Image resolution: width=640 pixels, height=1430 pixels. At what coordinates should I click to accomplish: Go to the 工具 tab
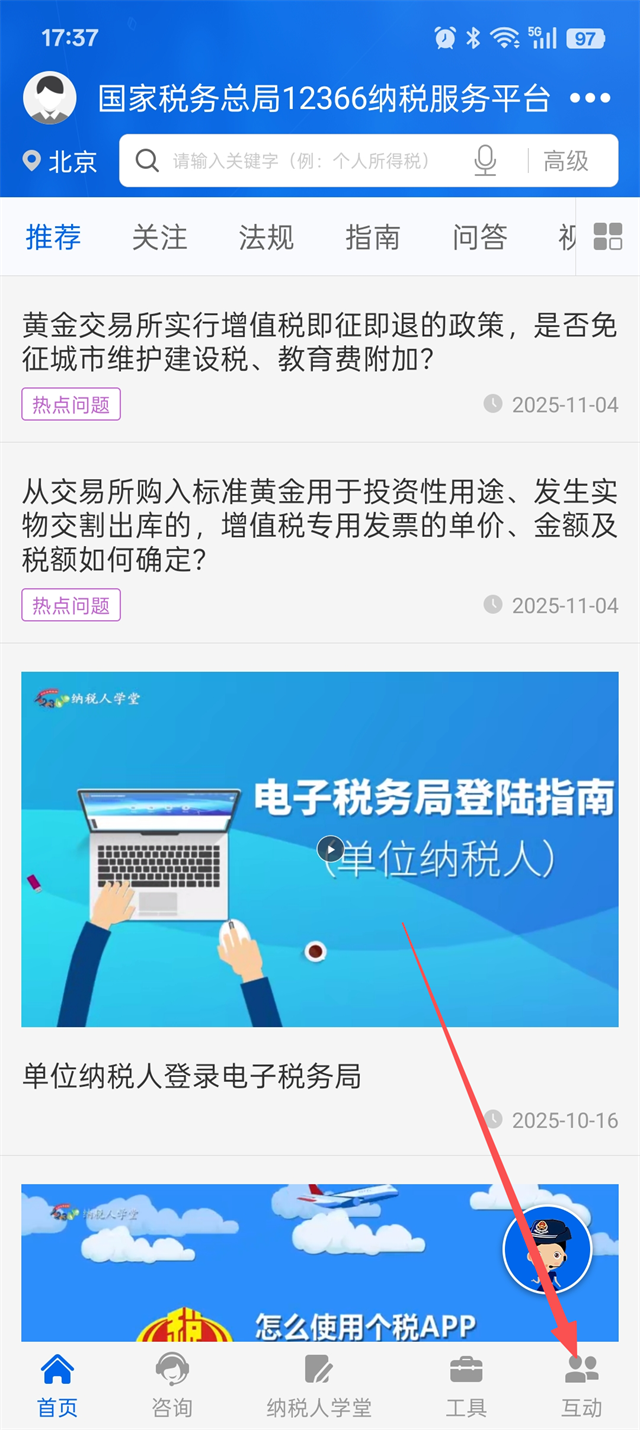466,1385
